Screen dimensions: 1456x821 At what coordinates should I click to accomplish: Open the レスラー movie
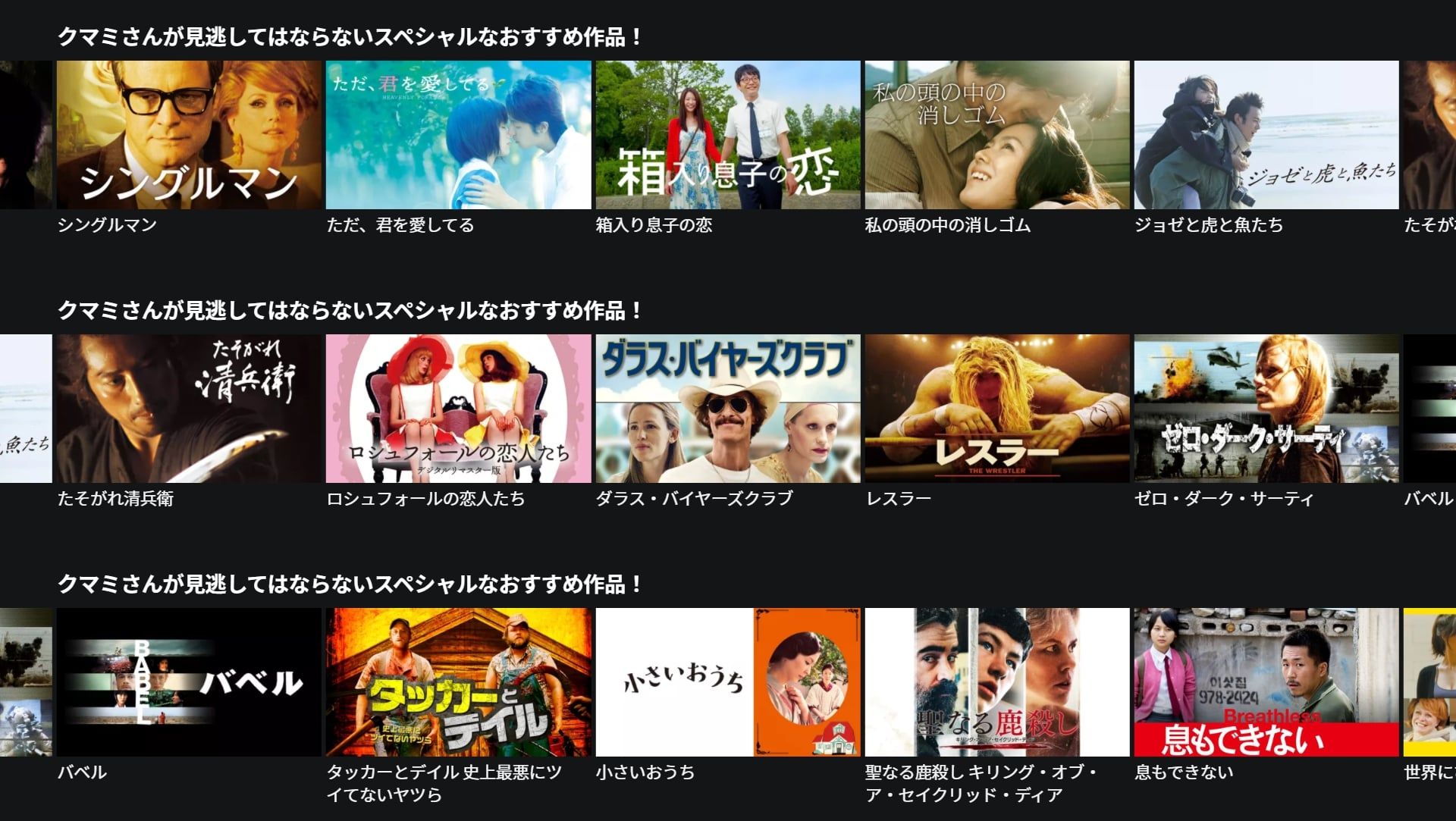(x=996, y=409)
